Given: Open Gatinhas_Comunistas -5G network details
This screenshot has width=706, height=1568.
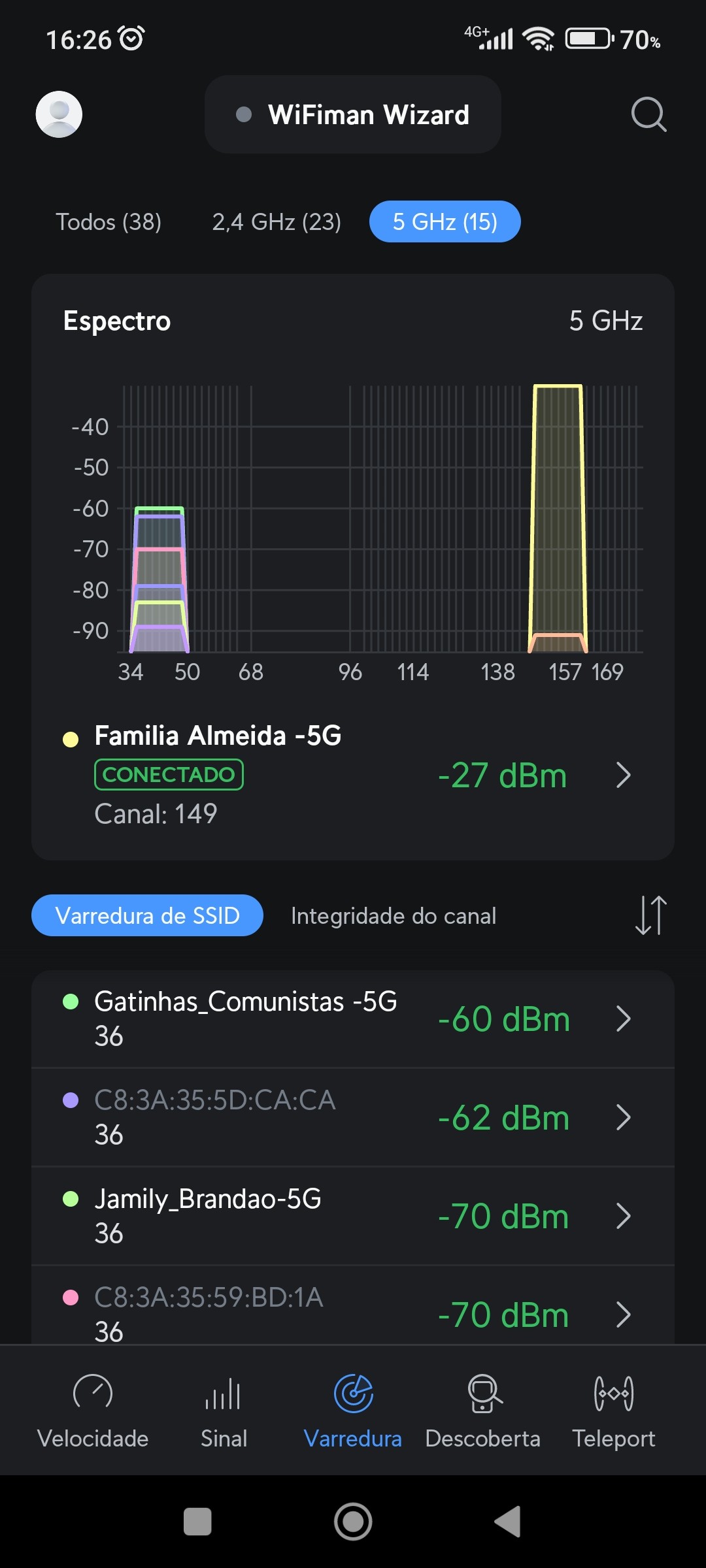Looking at the screenshot, I should pyautogui.click(x=353, y=1019).
